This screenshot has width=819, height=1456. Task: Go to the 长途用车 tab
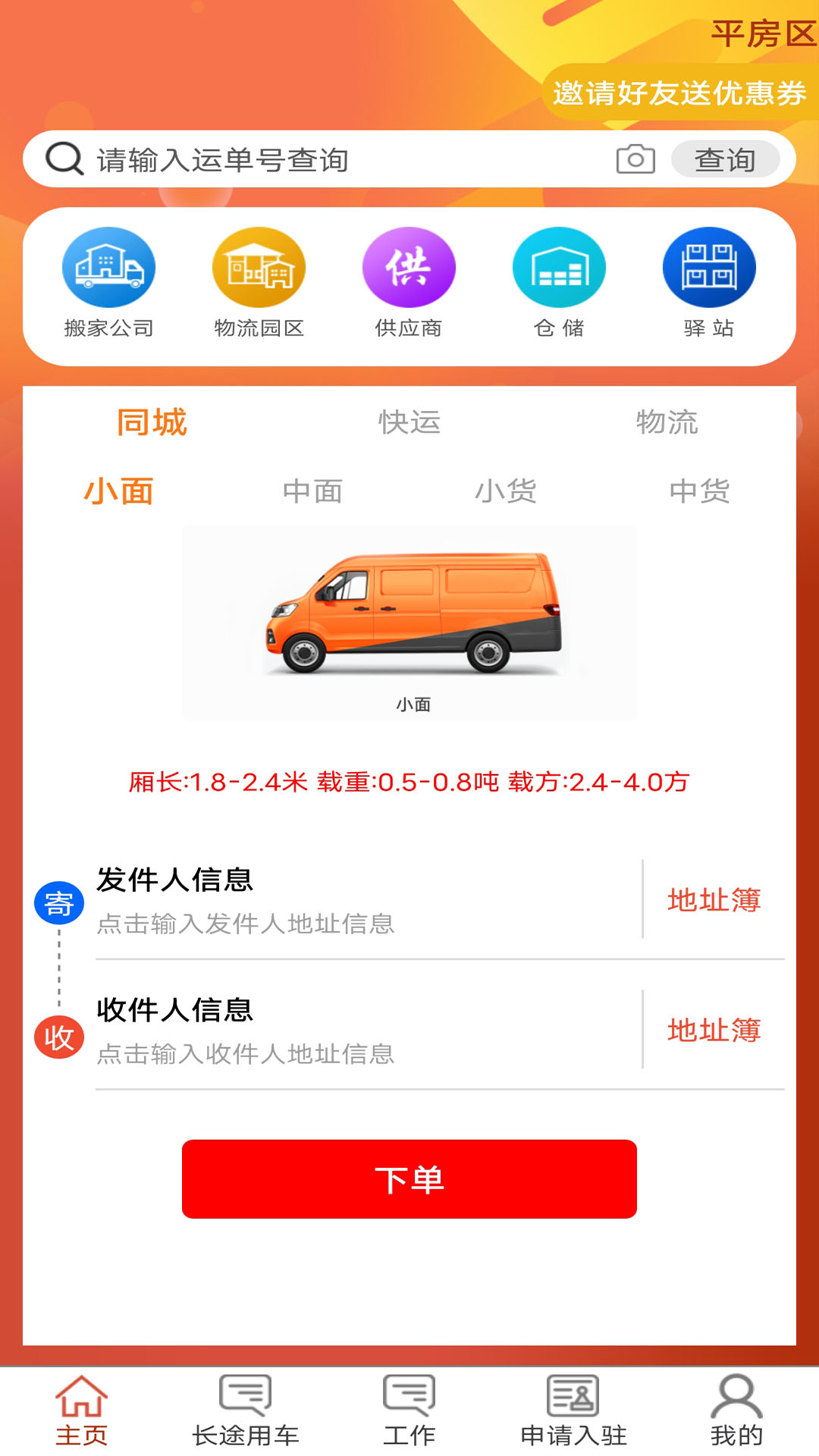click(x=245, y=1410)
